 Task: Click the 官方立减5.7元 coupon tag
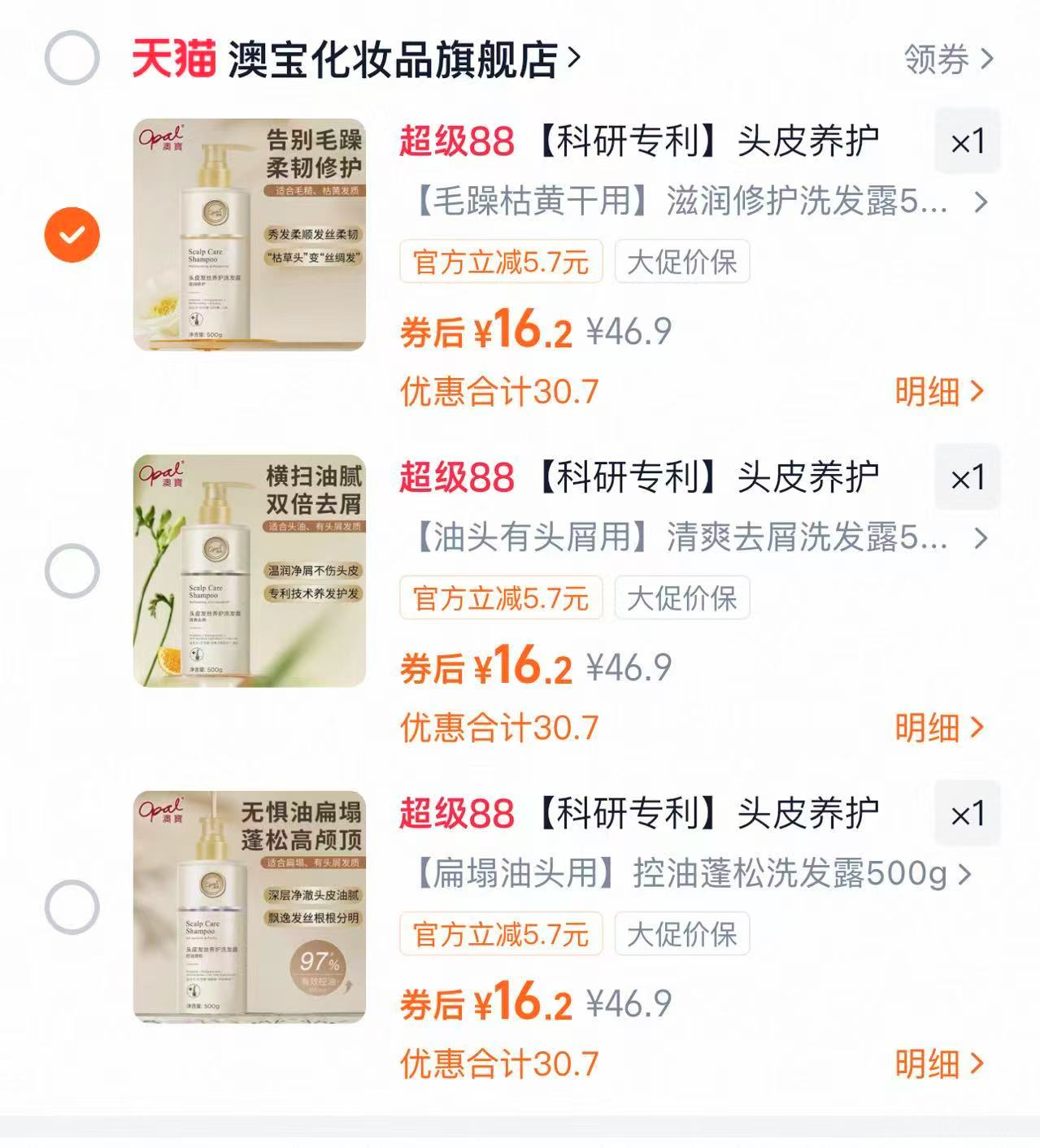[x=502, y=262]
